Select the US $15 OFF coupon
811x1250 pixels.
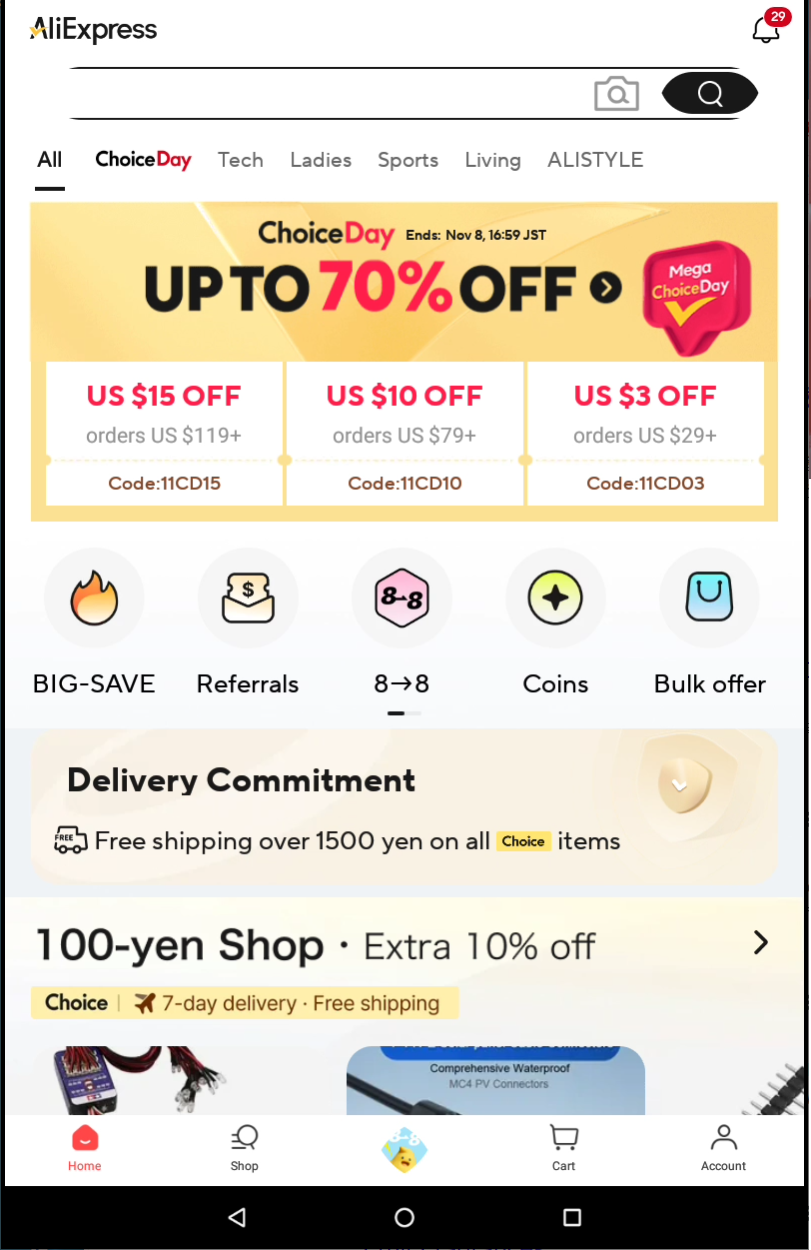click(x=164, y=432)
